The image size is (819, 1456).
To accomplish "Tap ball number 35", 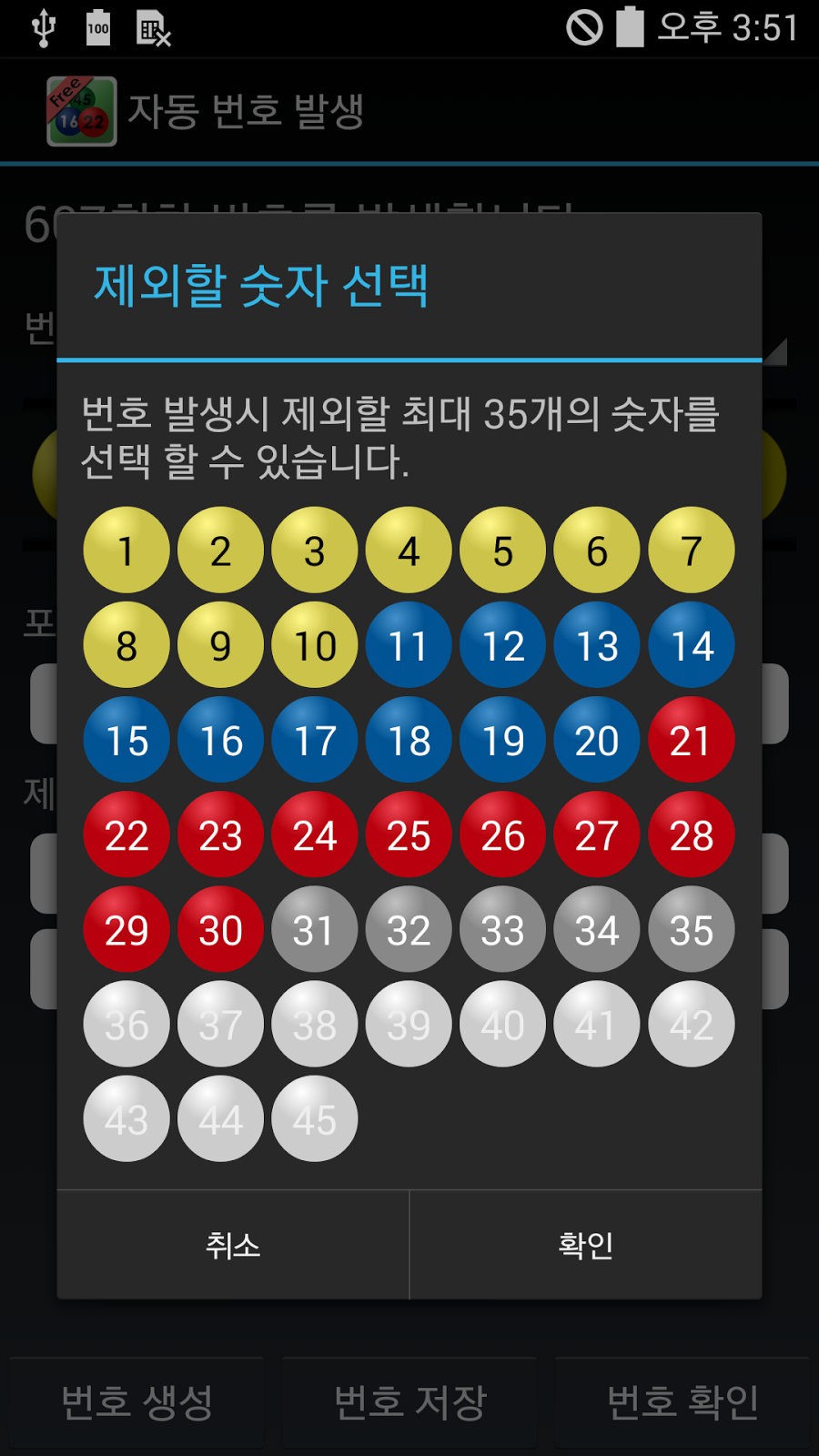I will tap(691, 929).
